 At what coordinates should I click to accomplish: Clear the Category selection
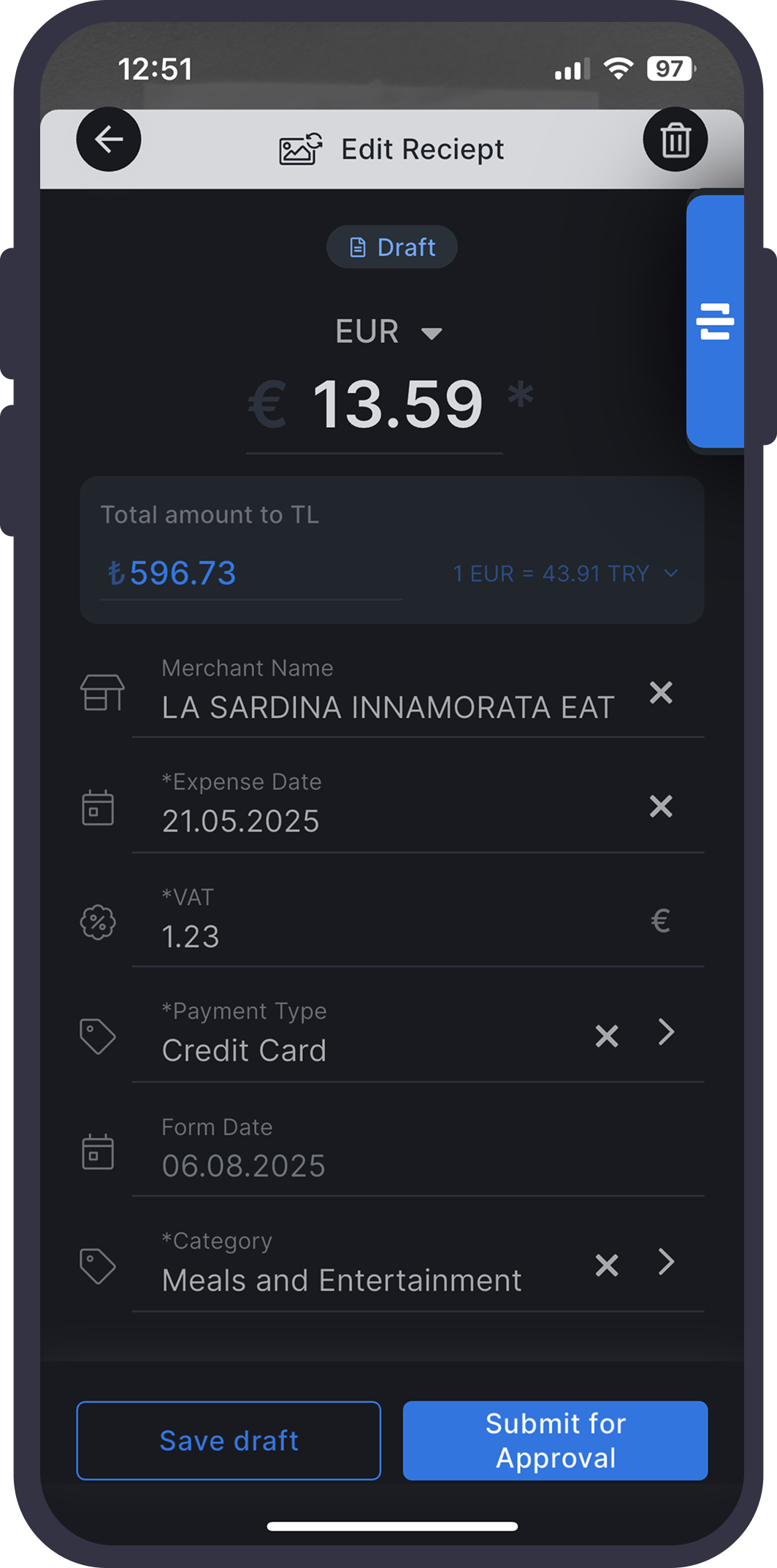pyautogui.click(x=607, y=1265)
